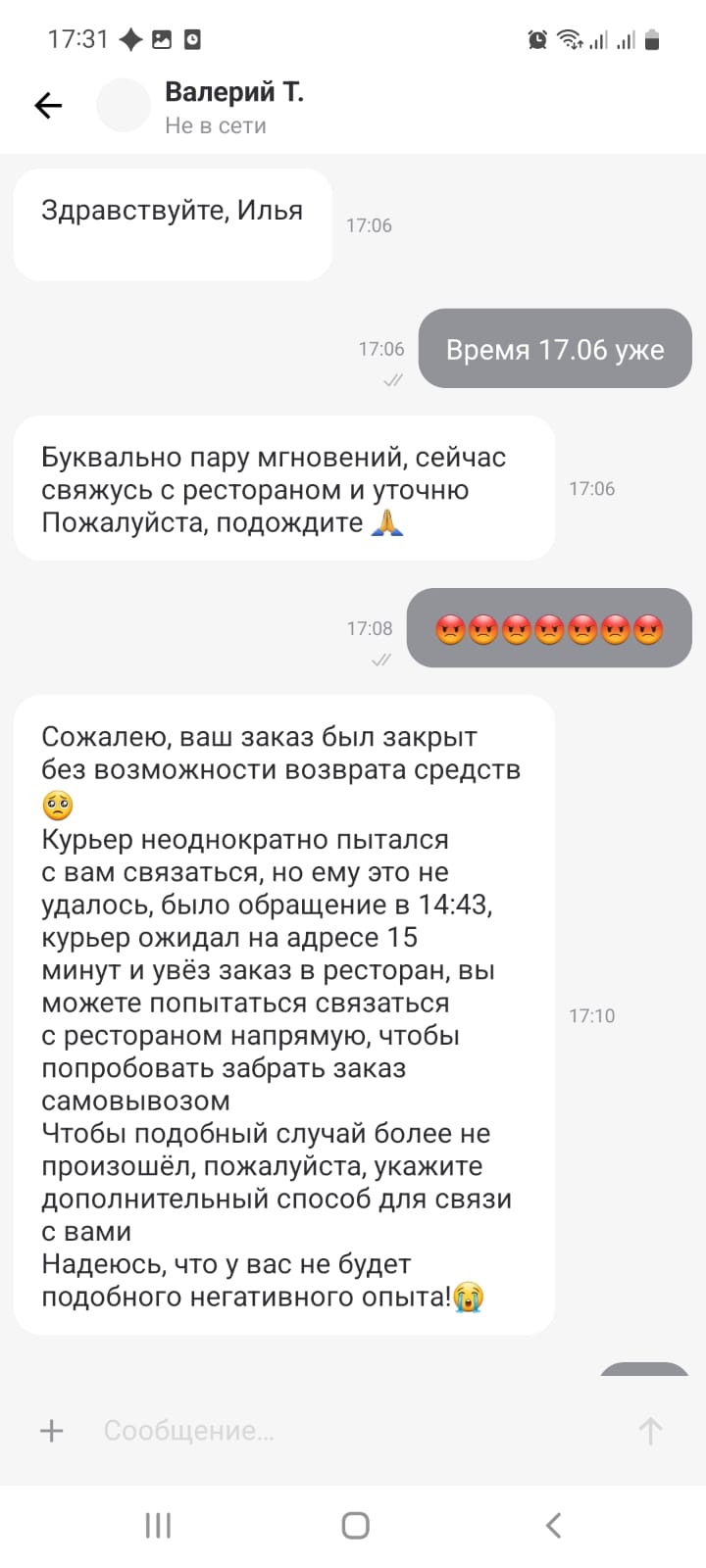Open recent apps from the navigation bar
Screen dimensions: 706x1568
pos(158,1525)
